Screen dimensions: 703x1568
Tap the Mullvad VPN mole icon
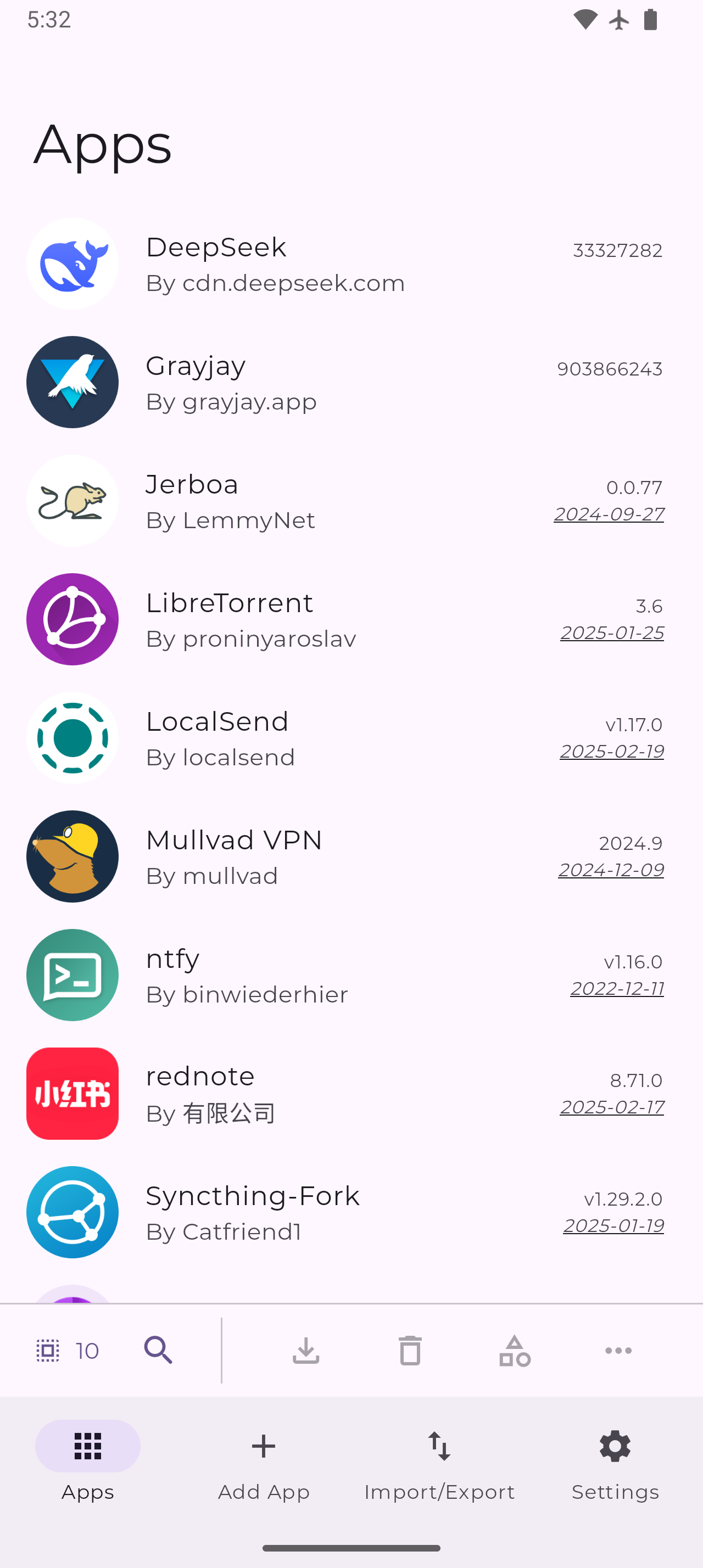pyautogui.click(x=72, y=856)
